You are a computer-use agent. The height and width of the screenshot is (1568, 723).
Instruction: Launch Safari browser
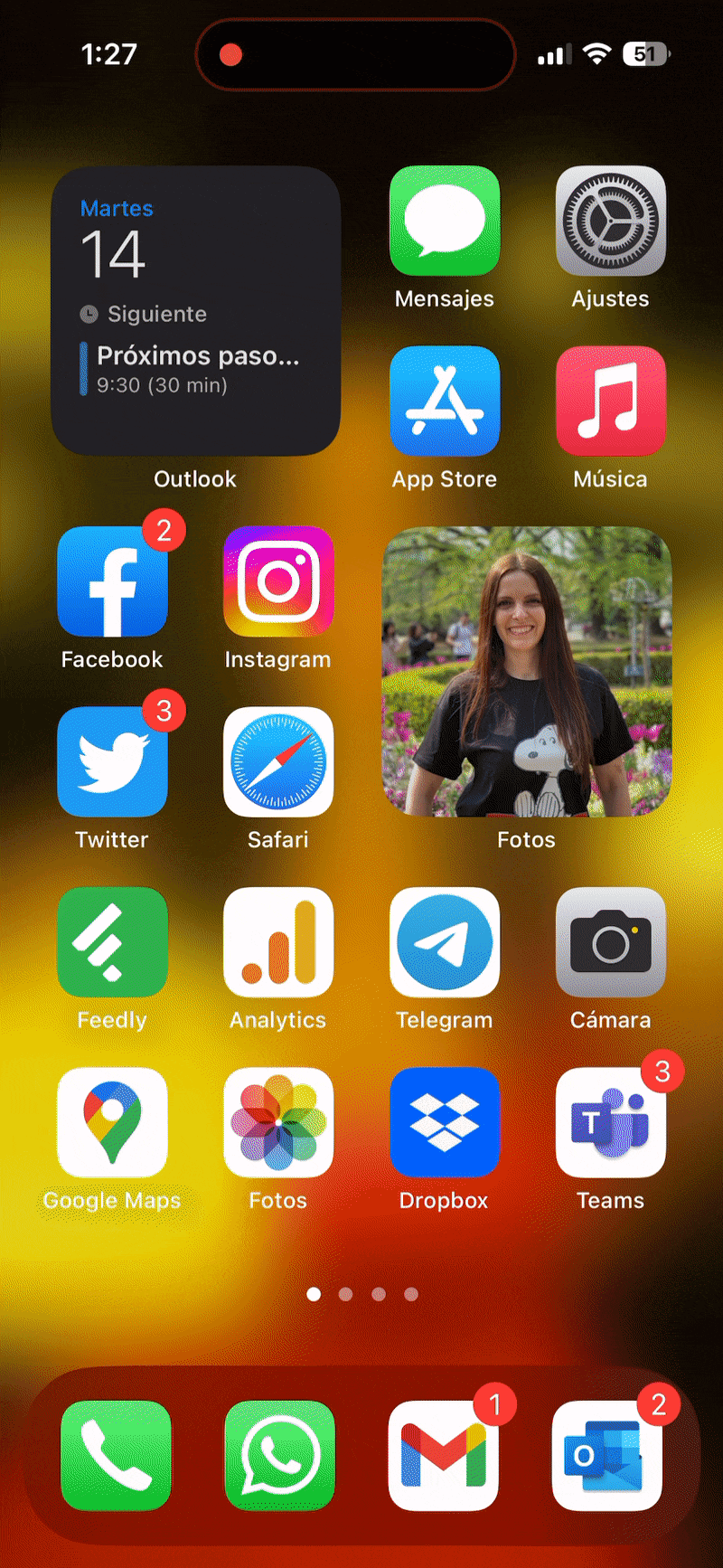point(278,761)
